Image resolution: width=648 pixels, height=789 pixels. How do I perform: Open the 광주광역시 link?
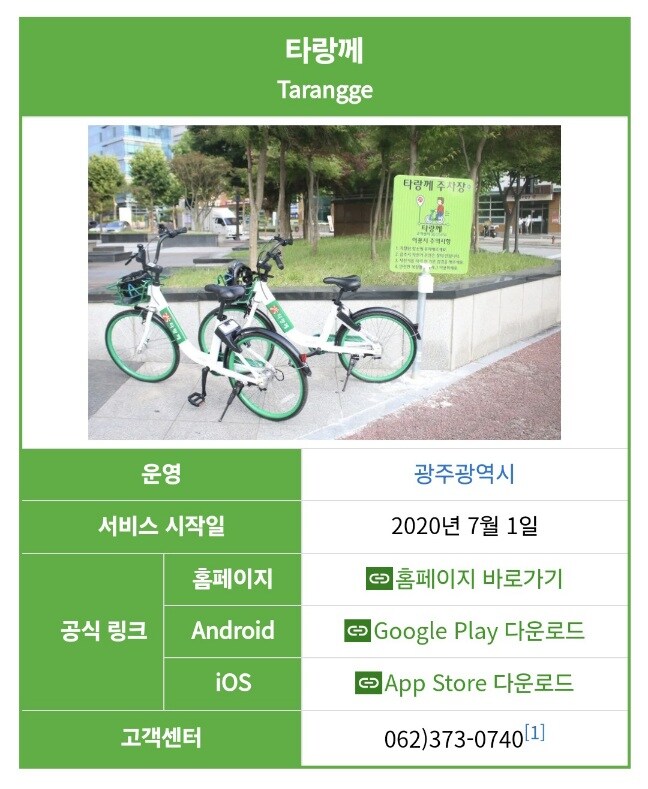464,474
